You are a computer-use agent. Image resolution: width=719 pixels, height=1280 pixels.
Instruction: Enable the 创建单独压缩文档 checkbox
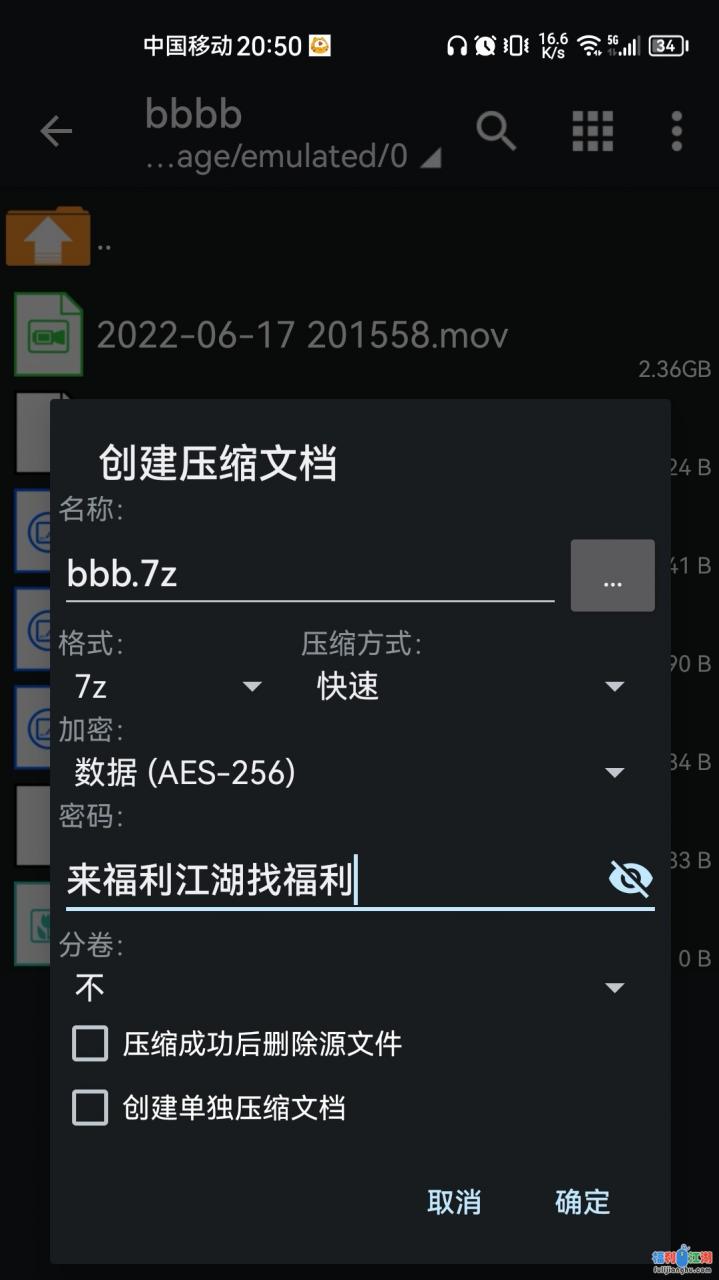click(x=91, y=1108)
